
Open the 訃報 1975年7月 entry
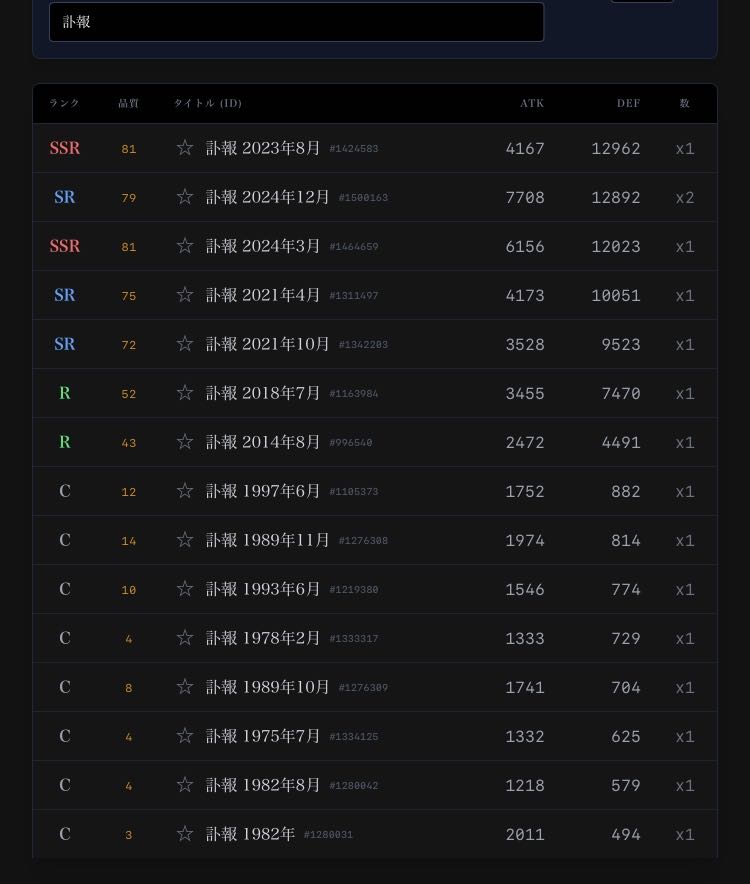[x=264, y=736]
